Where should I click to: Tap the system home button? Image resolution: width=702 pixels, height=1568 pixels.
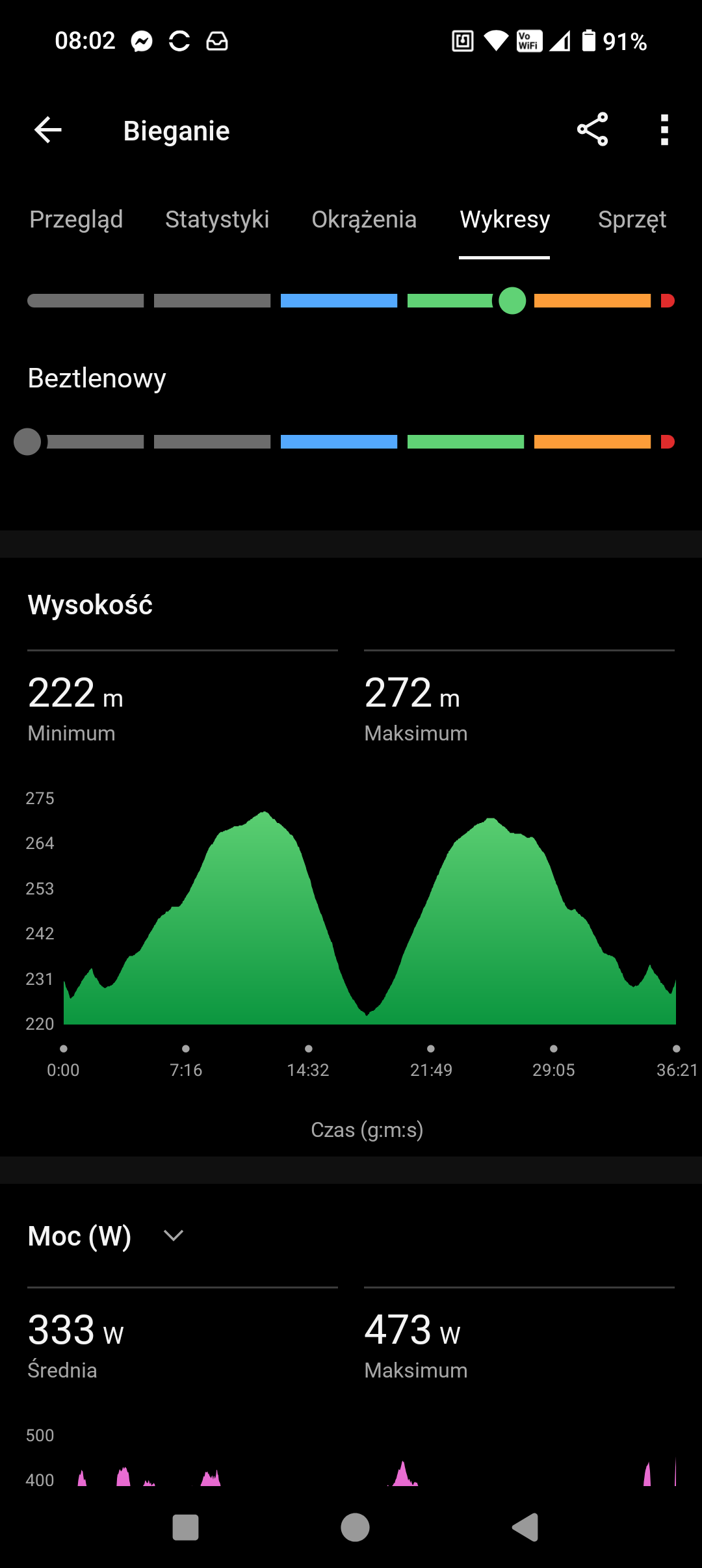point(355,1527)
